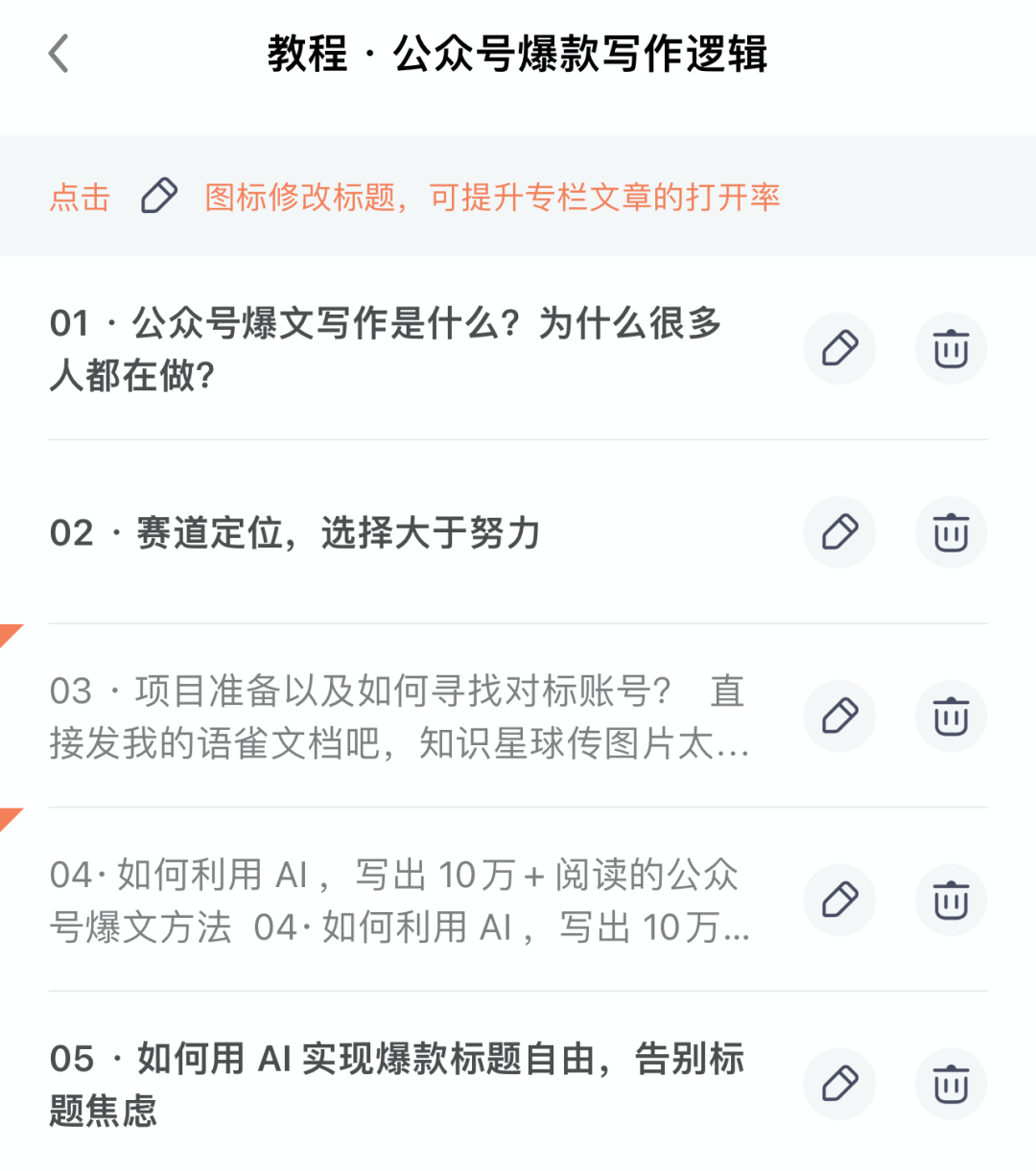
Task: Edit the title of article 01
Action: tap(839, 348)
